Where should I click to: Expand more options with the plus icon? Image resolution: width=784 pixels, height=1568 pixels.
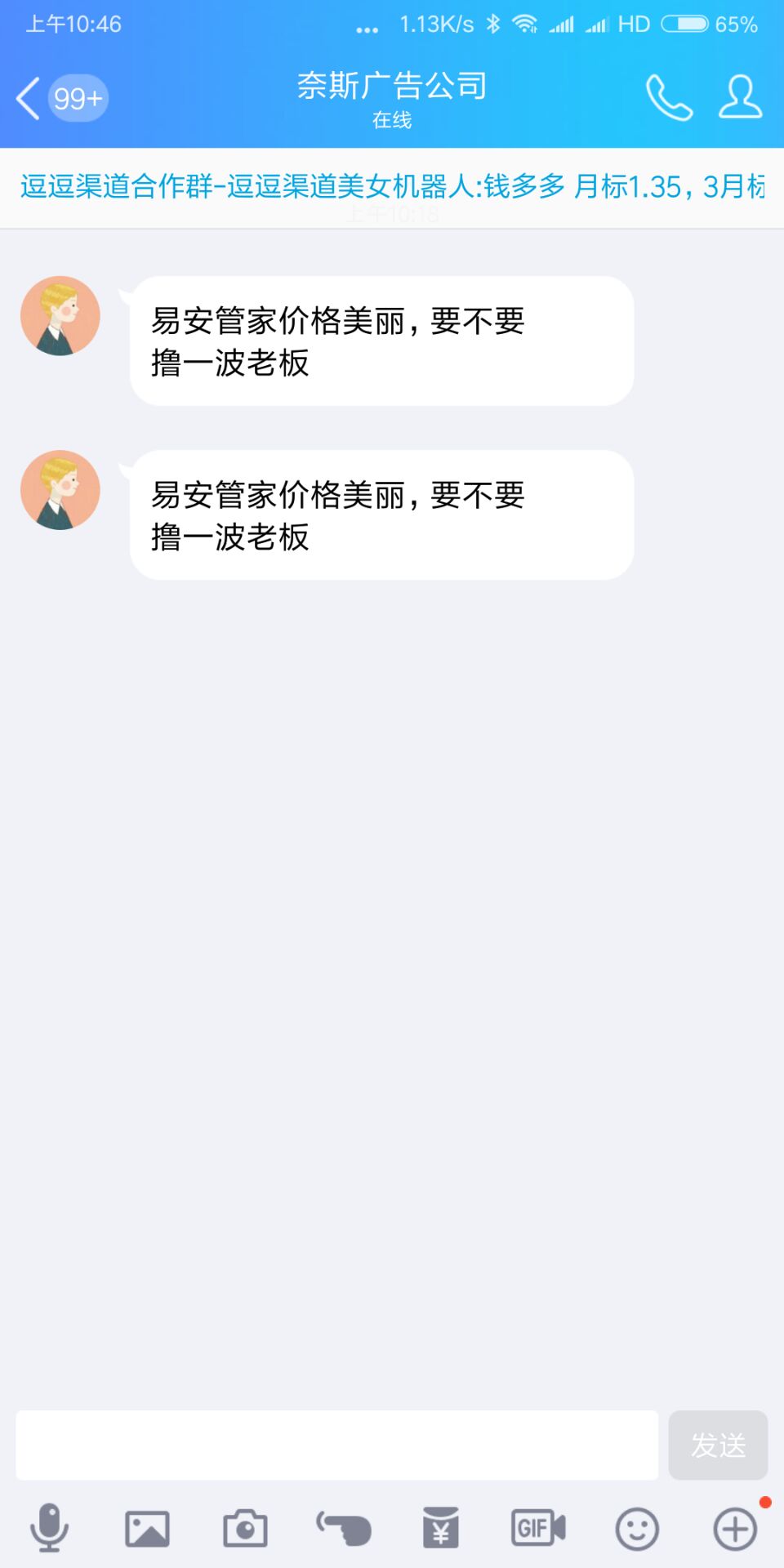point(735,1528)
